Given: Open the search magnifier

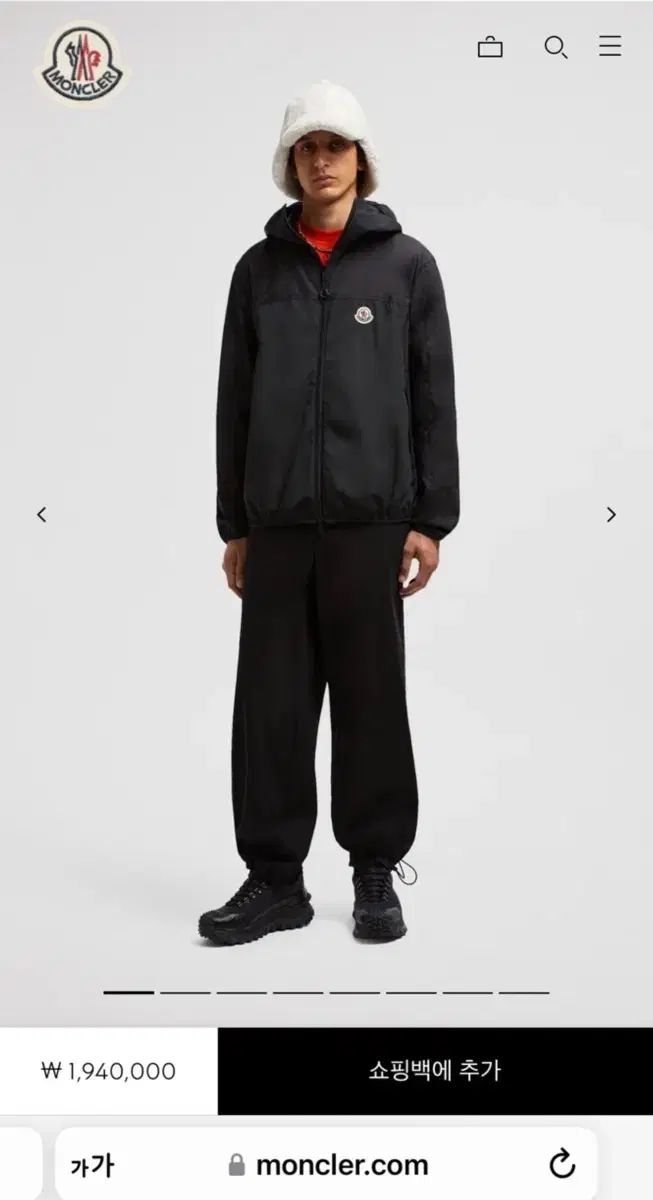Looking at the screenshot, I should (x=556, y=47).
